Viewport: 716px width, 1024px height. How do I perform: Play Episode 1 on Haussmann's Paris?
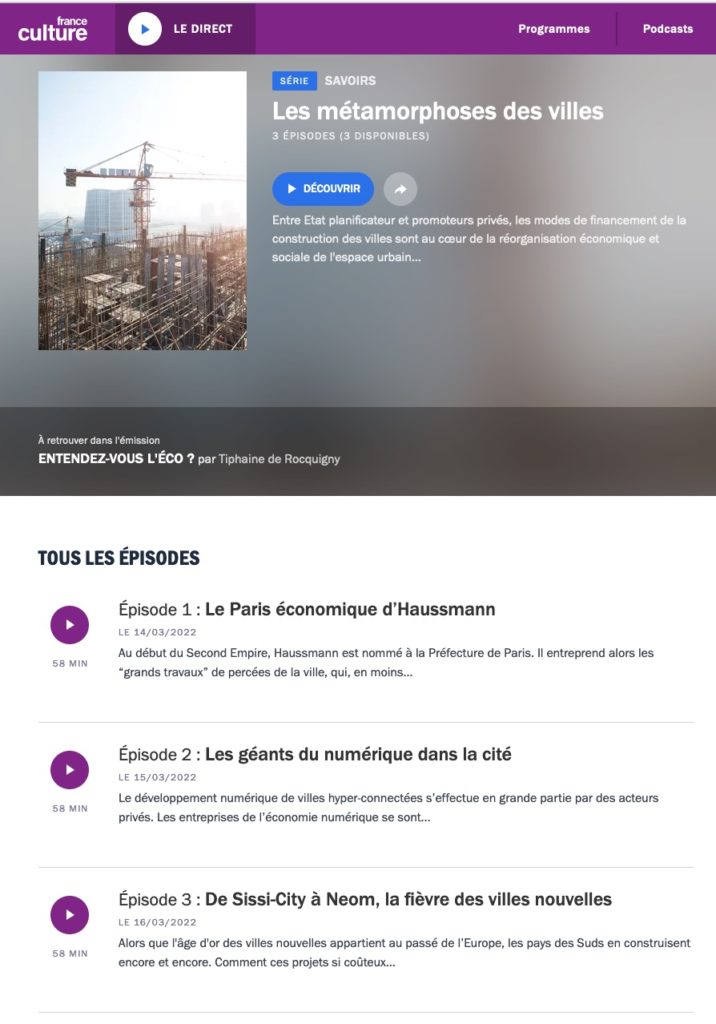coord(69,625)
